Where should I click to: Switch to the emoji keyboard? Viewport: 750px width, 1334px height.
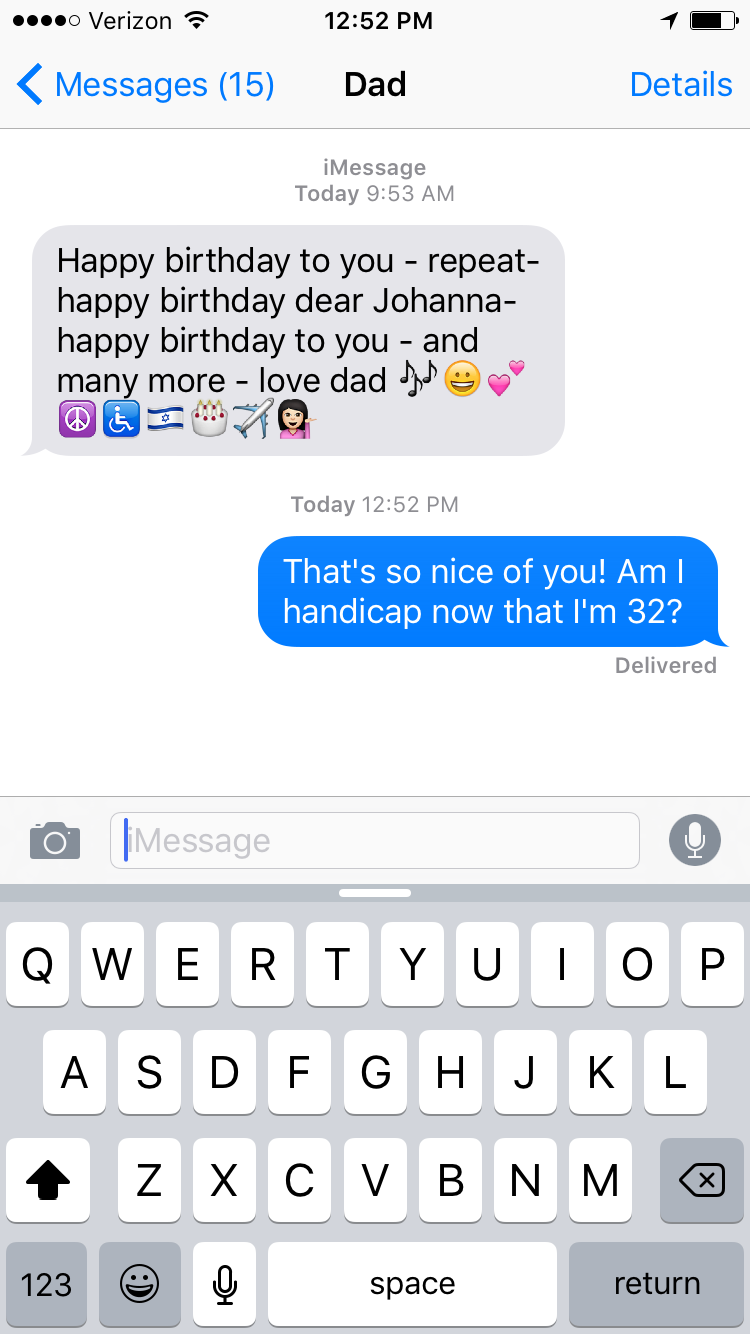tap(139, 1283)
